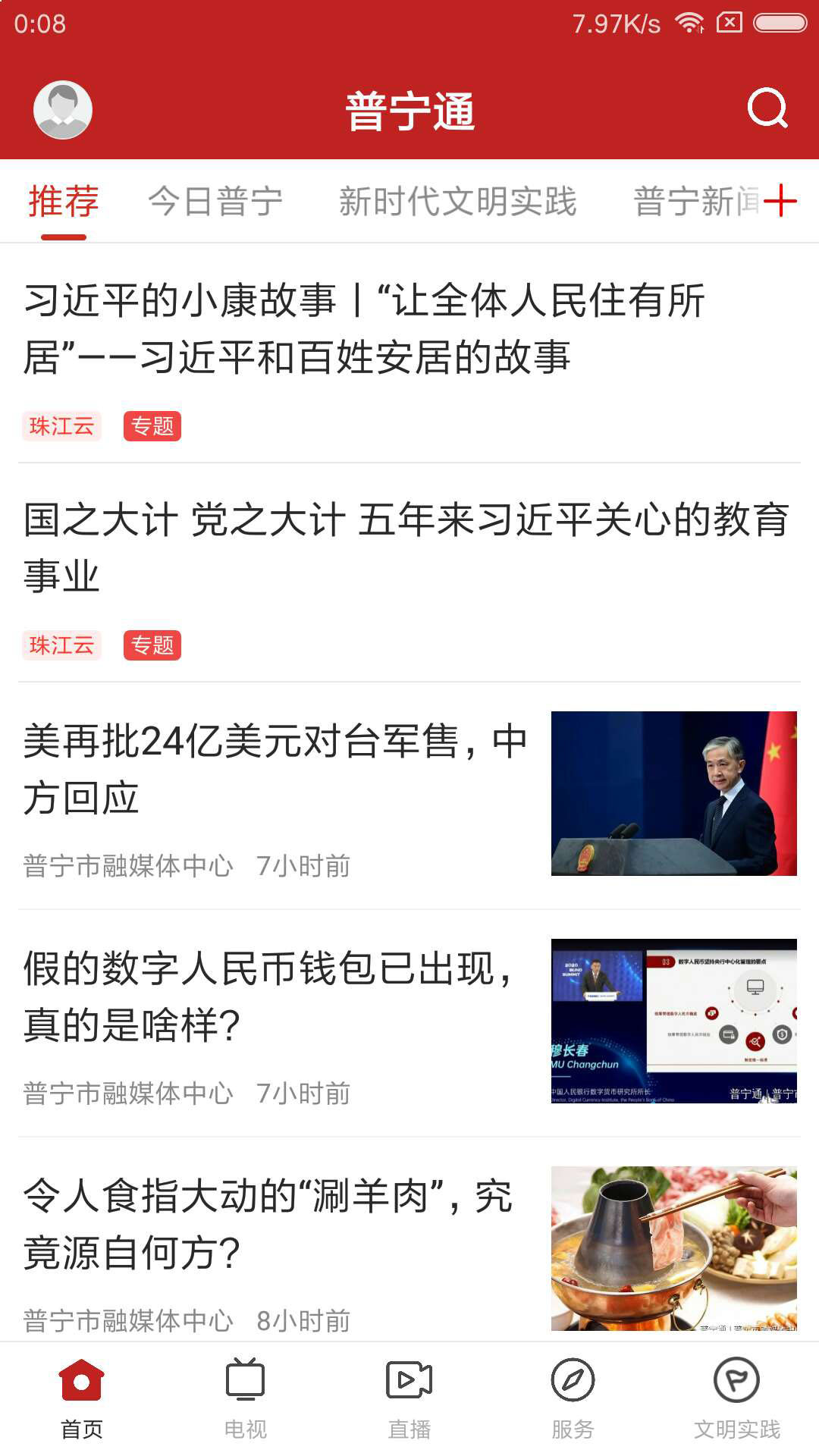Open article 习近平的小康故事
The width and height of the screenshot is (819, 1456).
[364, 328]
